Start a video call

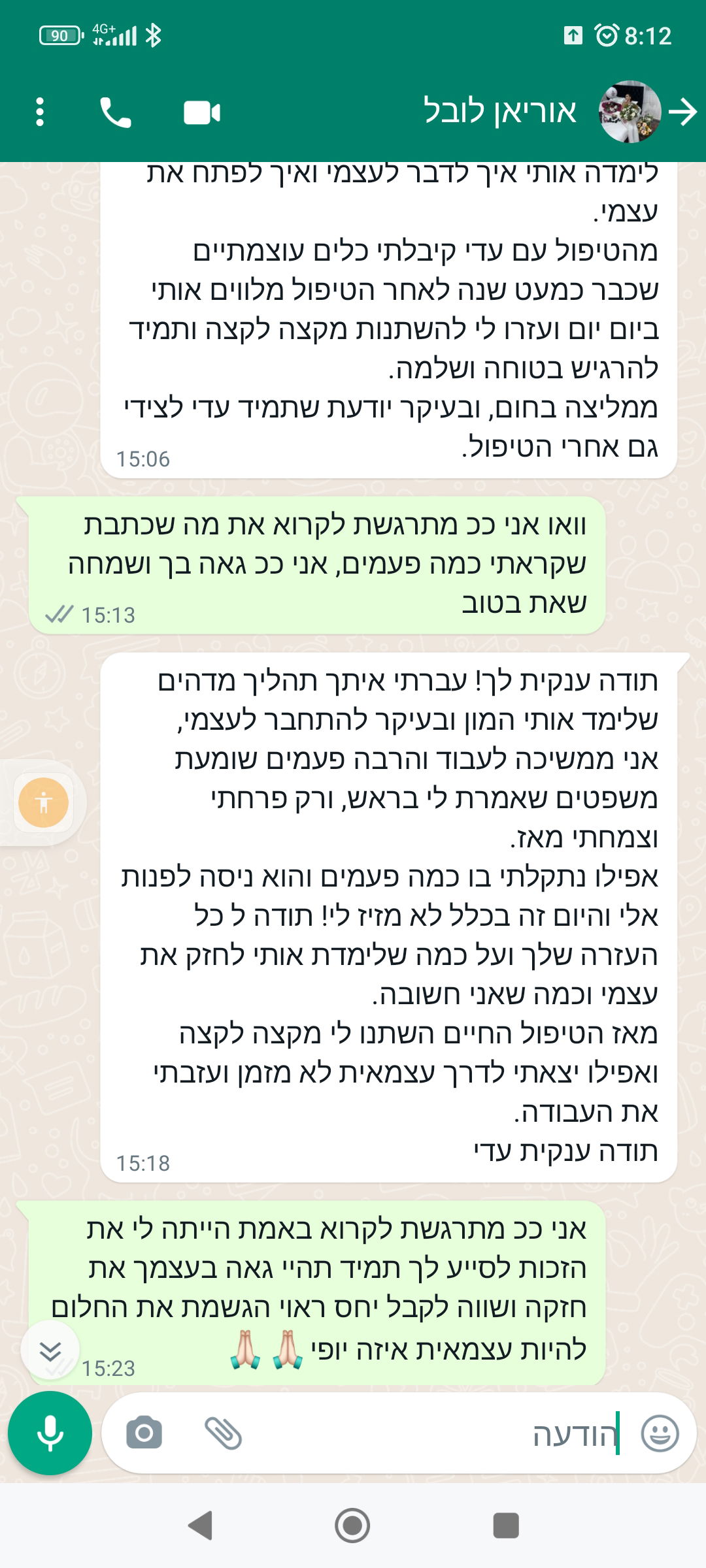point(202,112)
